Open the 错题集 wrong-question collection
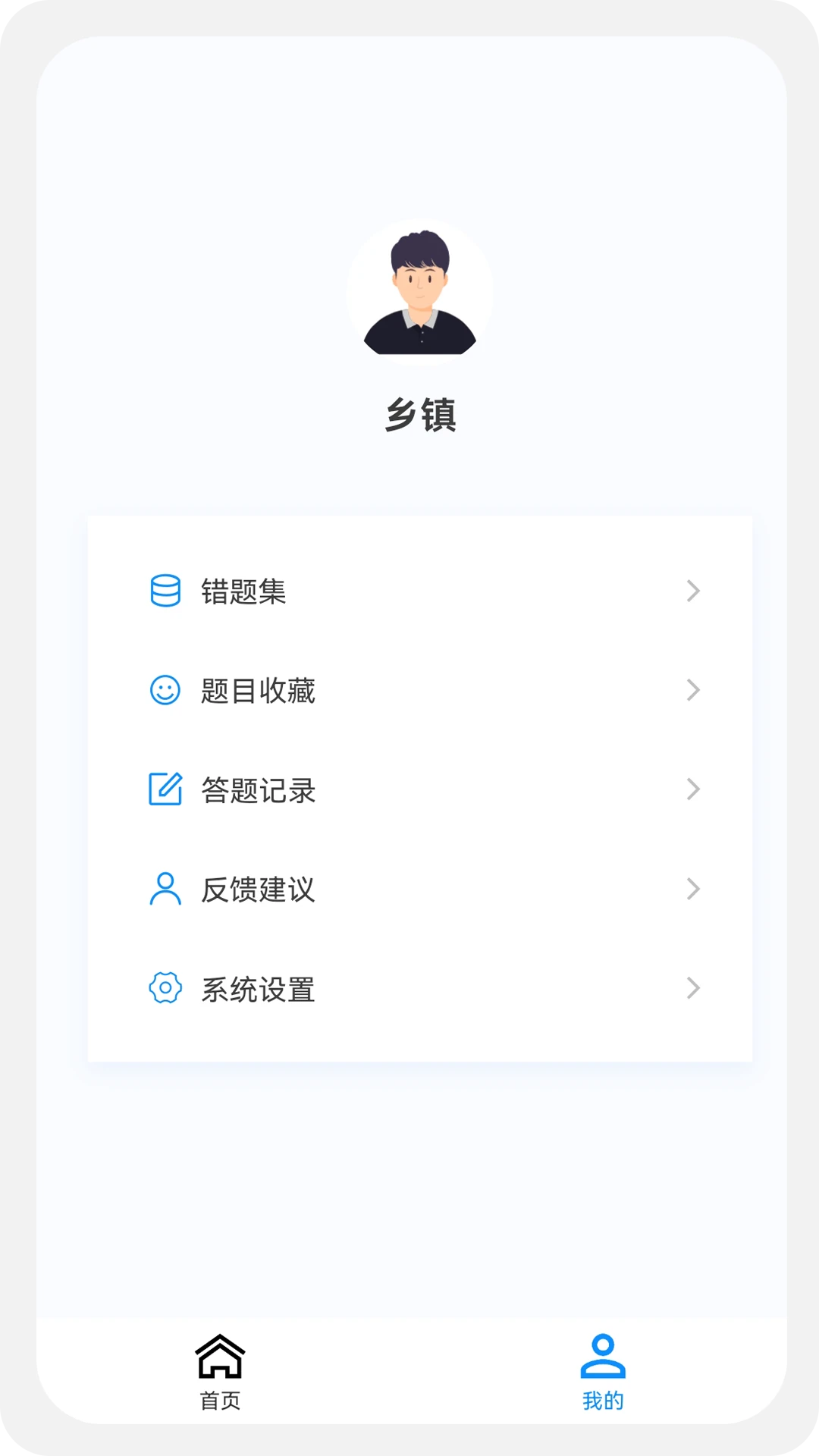Screen dimensions: 819x1456 (x=419, y=591)
